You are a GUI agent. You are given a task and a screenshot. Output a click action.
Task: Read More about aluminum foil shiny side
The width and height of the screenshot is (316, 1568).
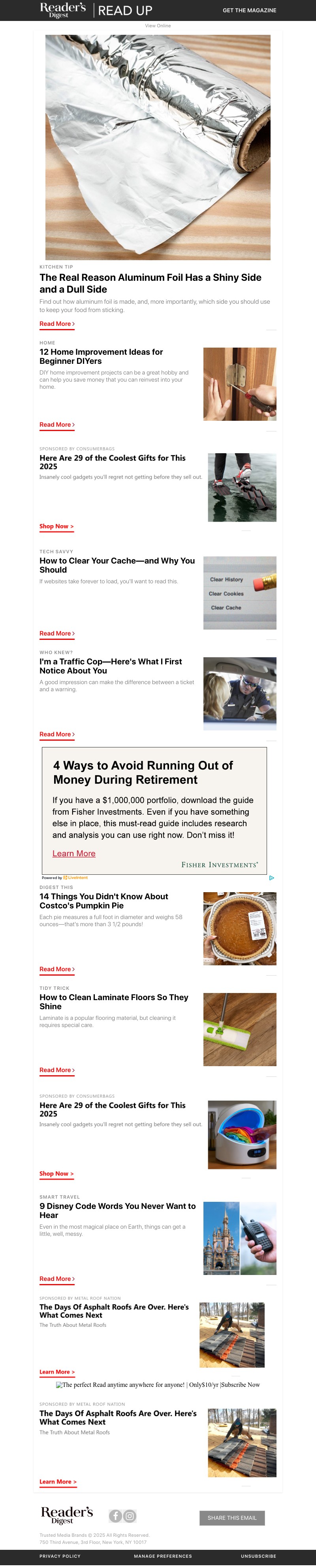tap(56, 324)
